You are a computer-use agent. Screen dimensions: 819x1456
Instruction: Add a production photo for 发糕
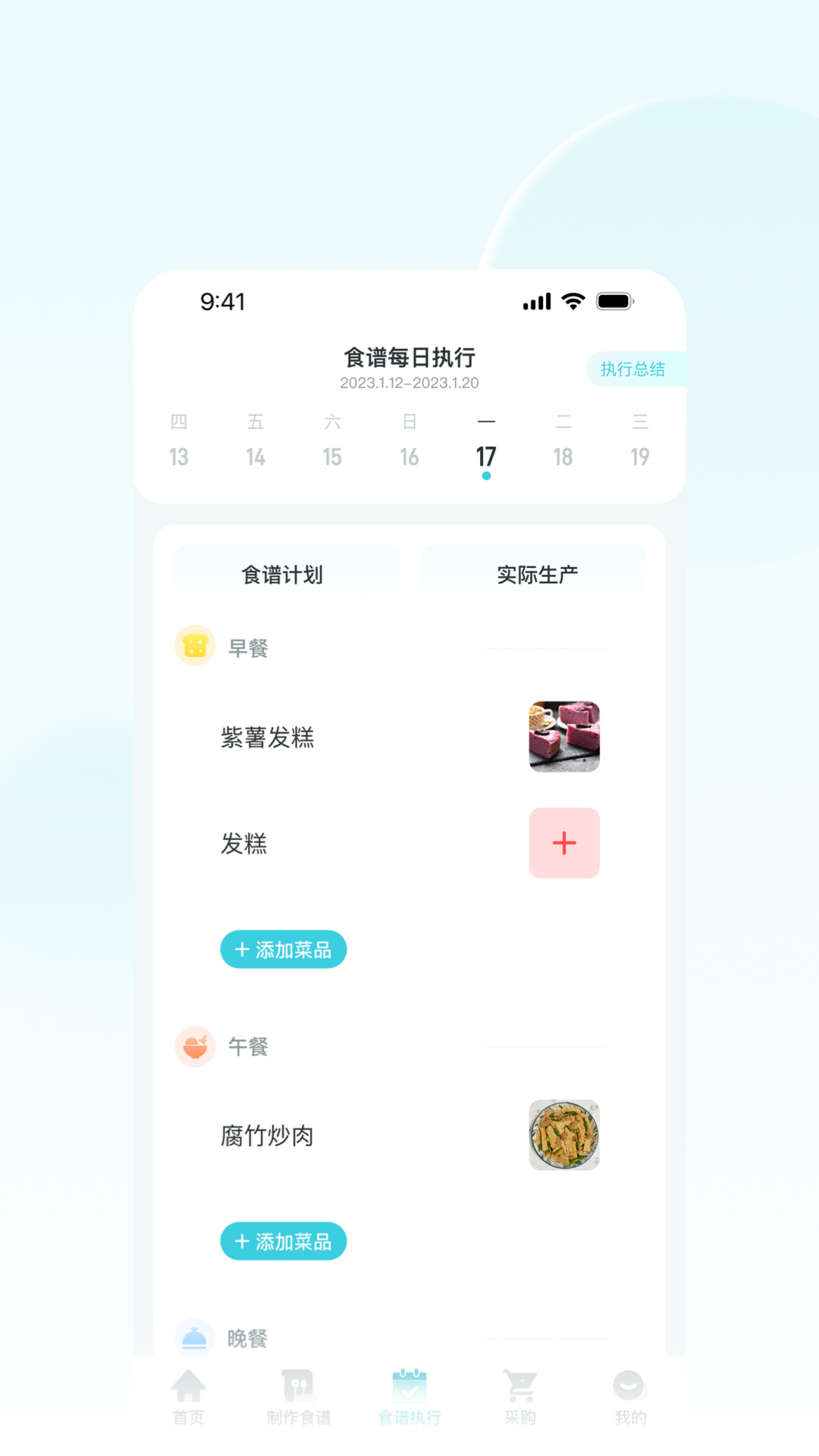click(x=564, y=843)
